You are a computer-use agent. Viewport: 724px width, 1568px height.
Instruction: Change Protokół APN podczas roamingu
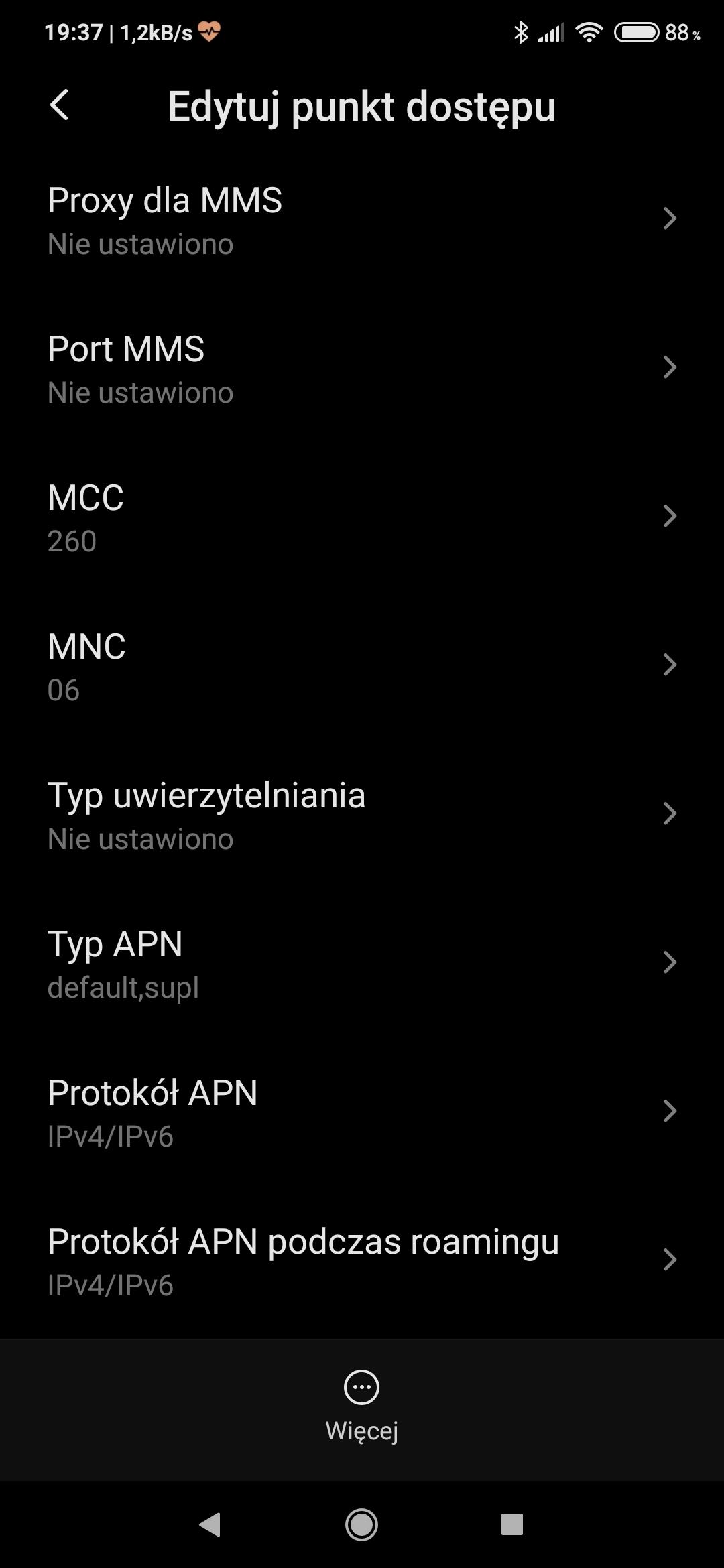362,1261
